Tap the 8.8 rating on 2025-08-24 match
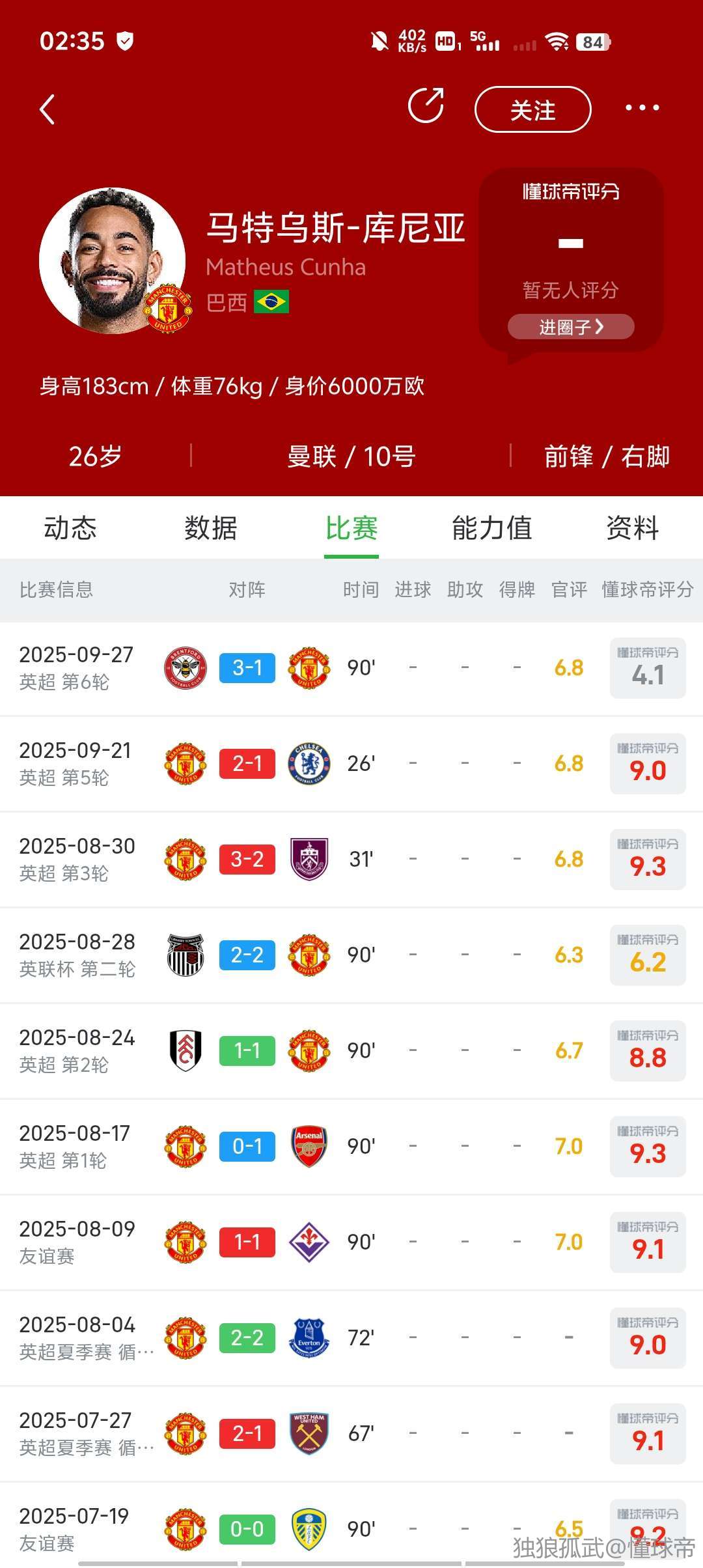The width and height of the screenshot is (703, 1568). 648,1051
